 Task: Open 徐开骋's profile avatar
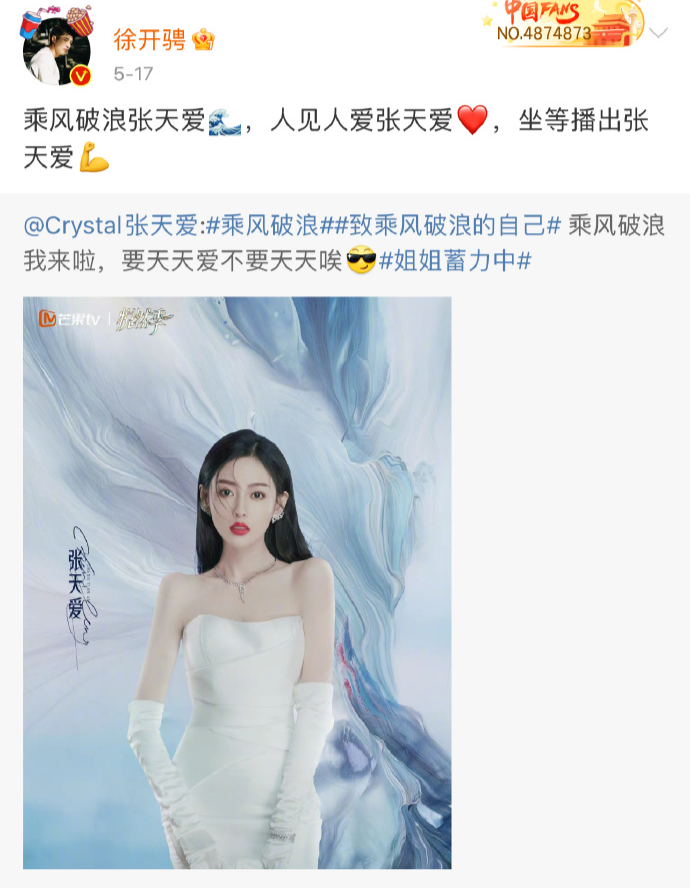coord(56,50)
